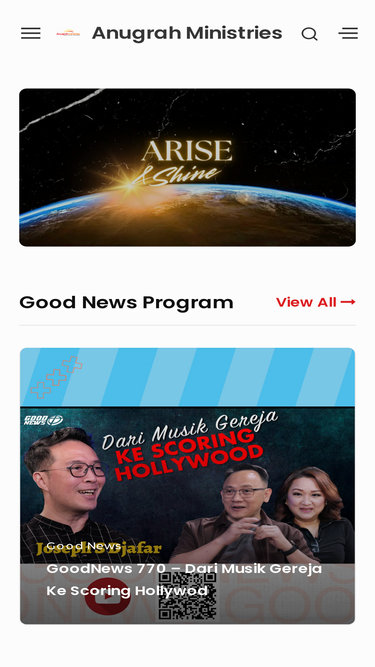View all Good News Program posts
The width and height of the screenshot is (375, 667).
[x=315, y=302]
